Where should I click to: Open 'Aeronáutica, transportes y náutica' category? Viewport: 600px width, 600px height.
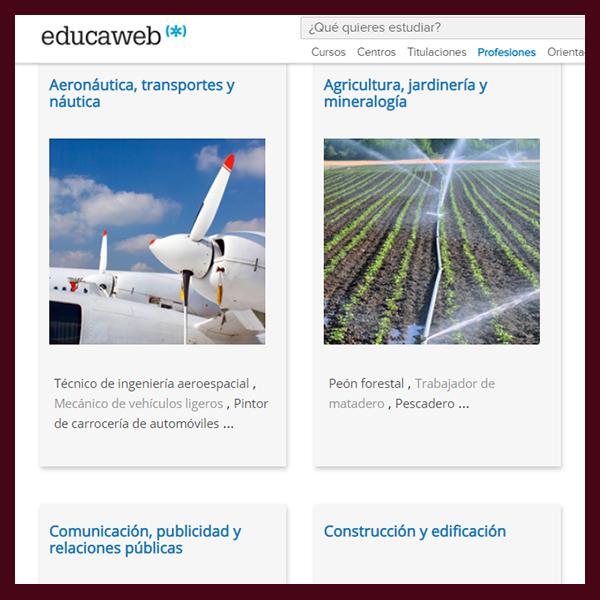(141, 93)
